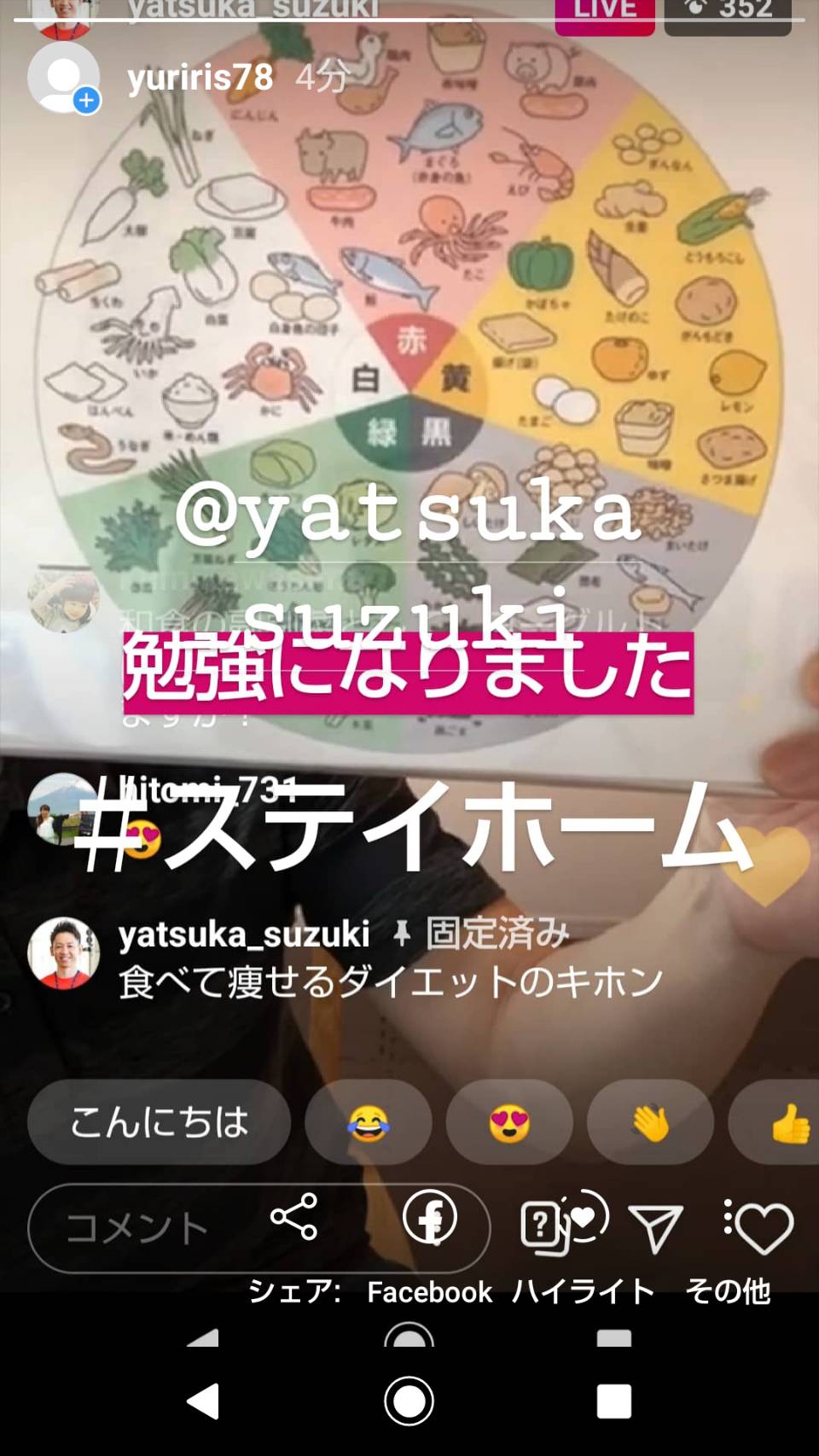Go back with the system back button

203,1401
